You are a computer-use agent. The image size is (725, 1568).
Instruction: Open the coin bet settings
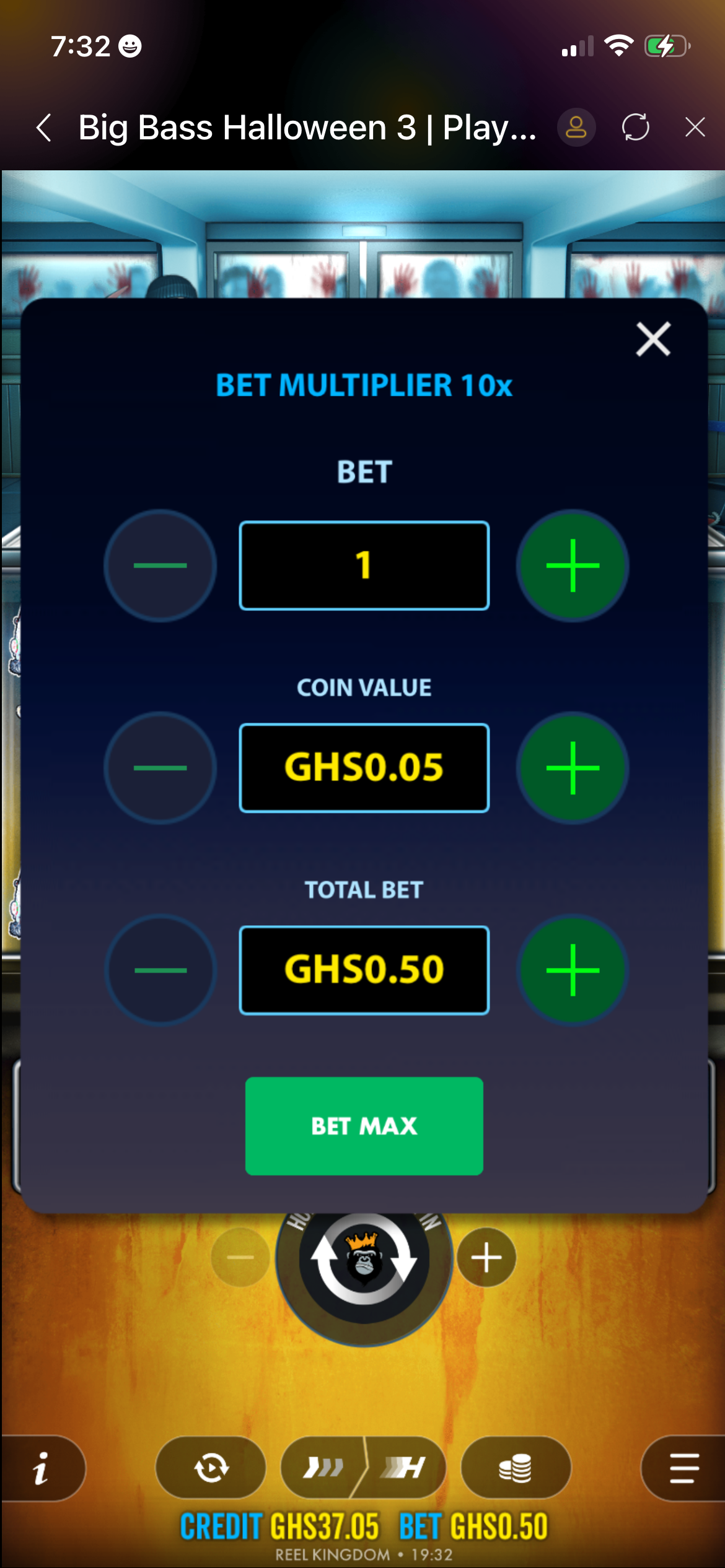[x=516, y=1468]
